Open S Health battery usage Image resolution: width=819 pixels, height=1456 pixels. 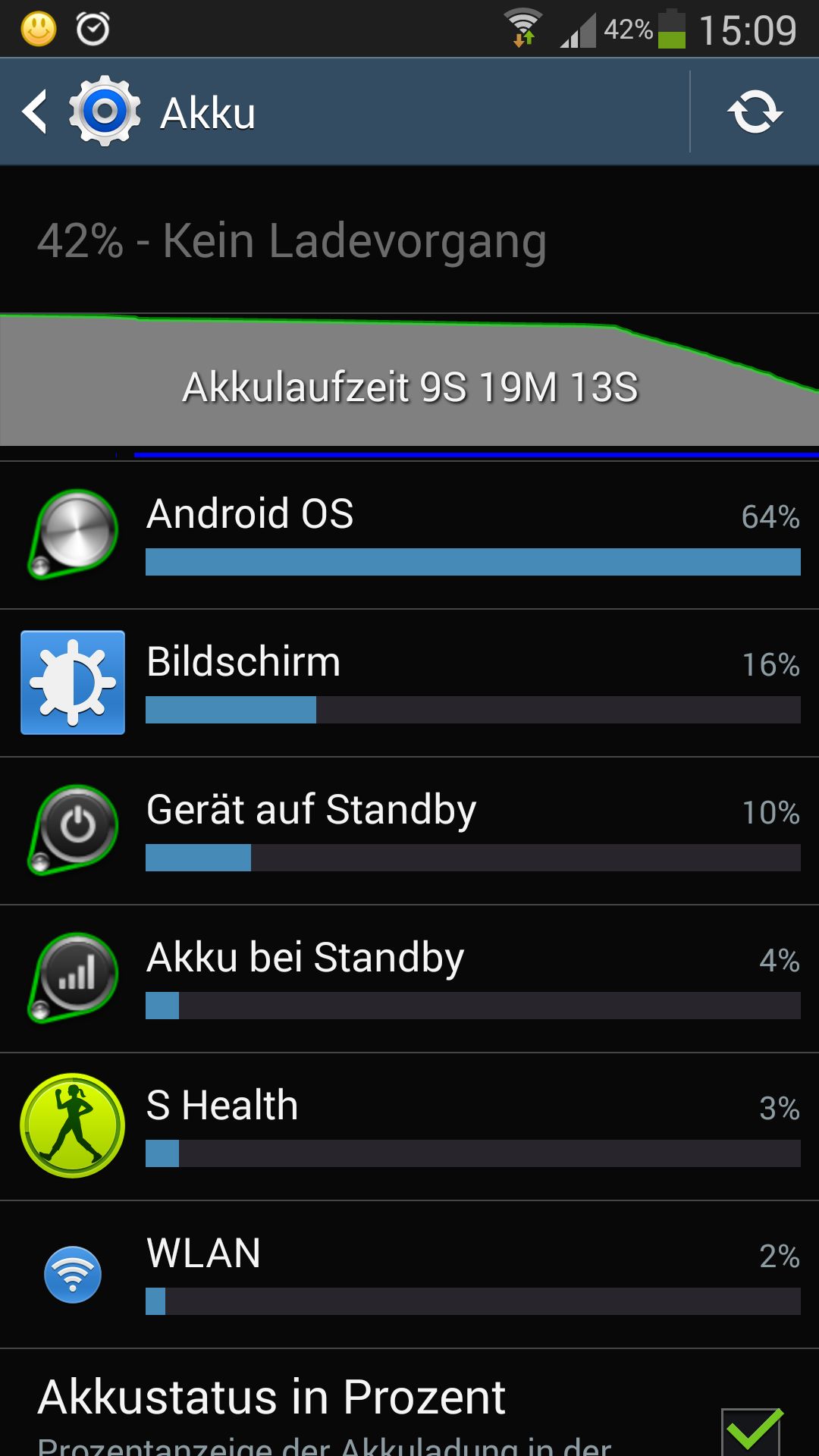(409, 1127)
